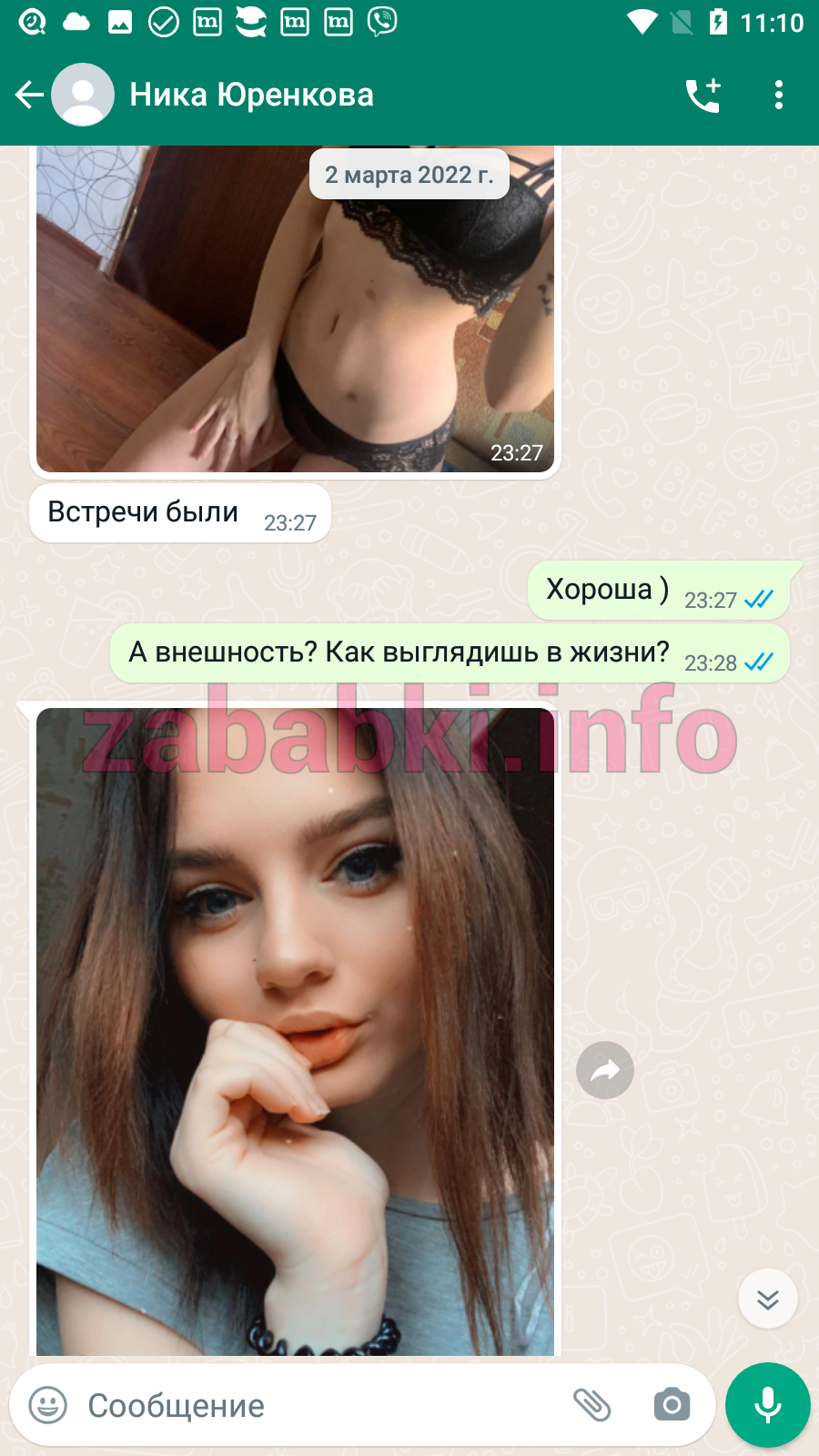This screenshot has height=1456, width=819.
Task: Attach a file with the paperclip
Action: [591, 1405]
